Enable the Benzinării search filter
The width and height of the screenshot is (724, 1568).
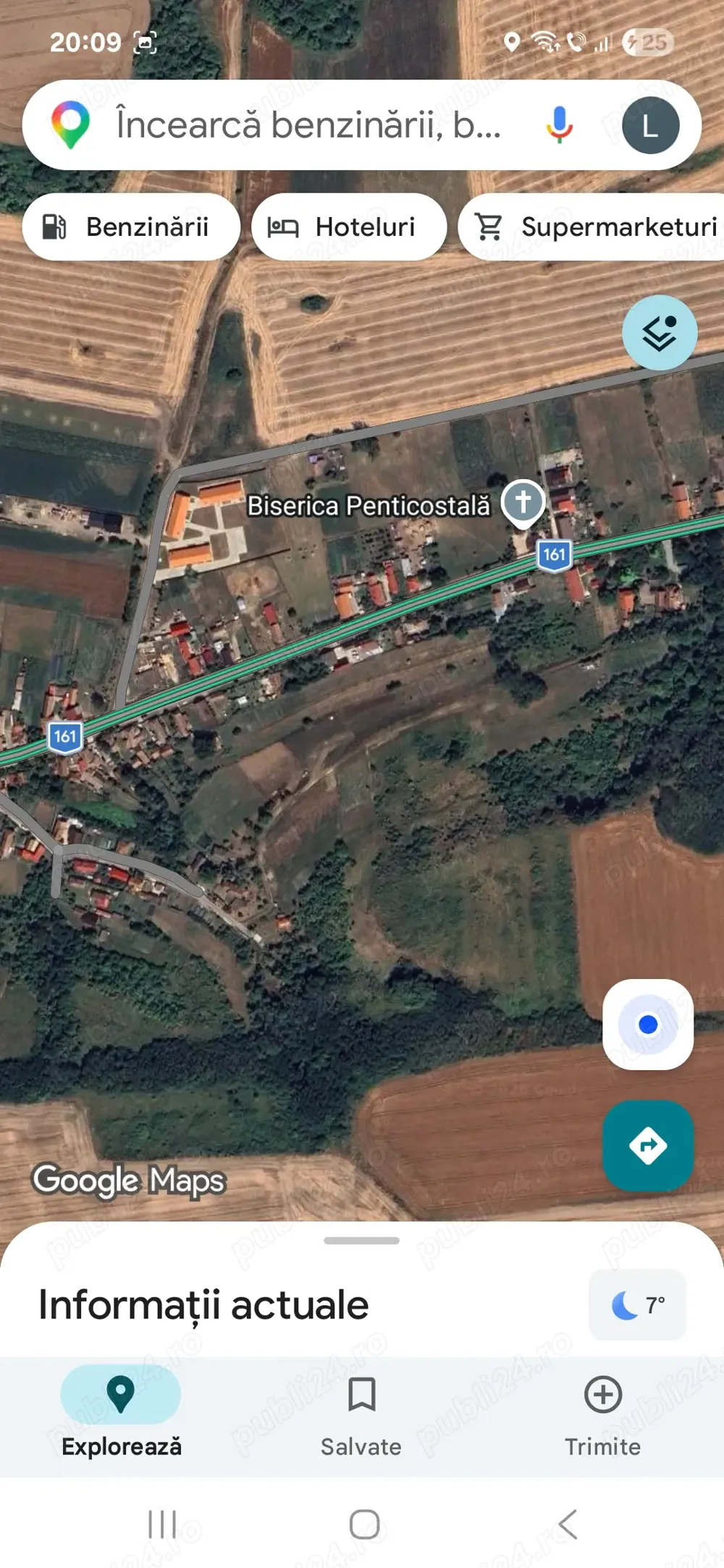pos(130,226)
